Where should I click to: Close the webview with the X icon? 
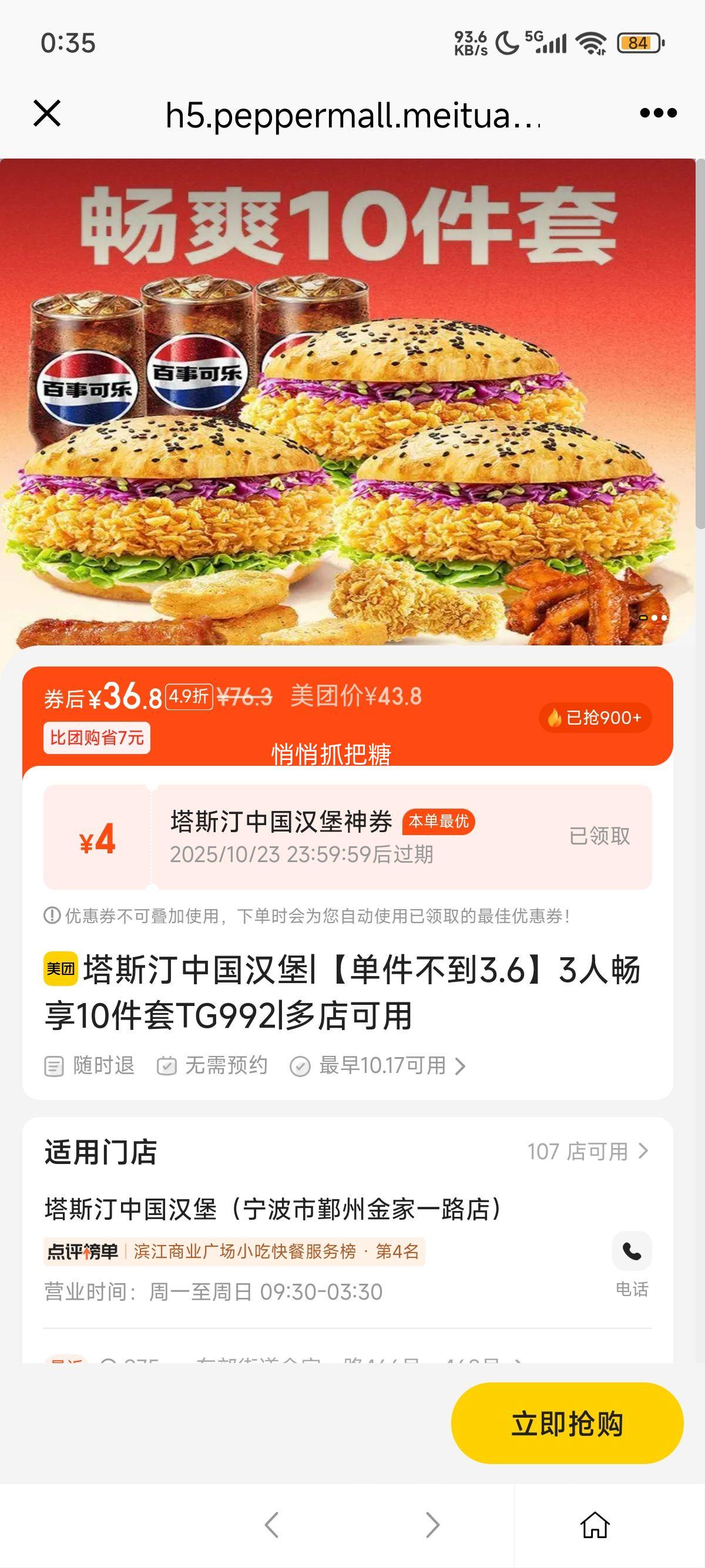[47, 113]
